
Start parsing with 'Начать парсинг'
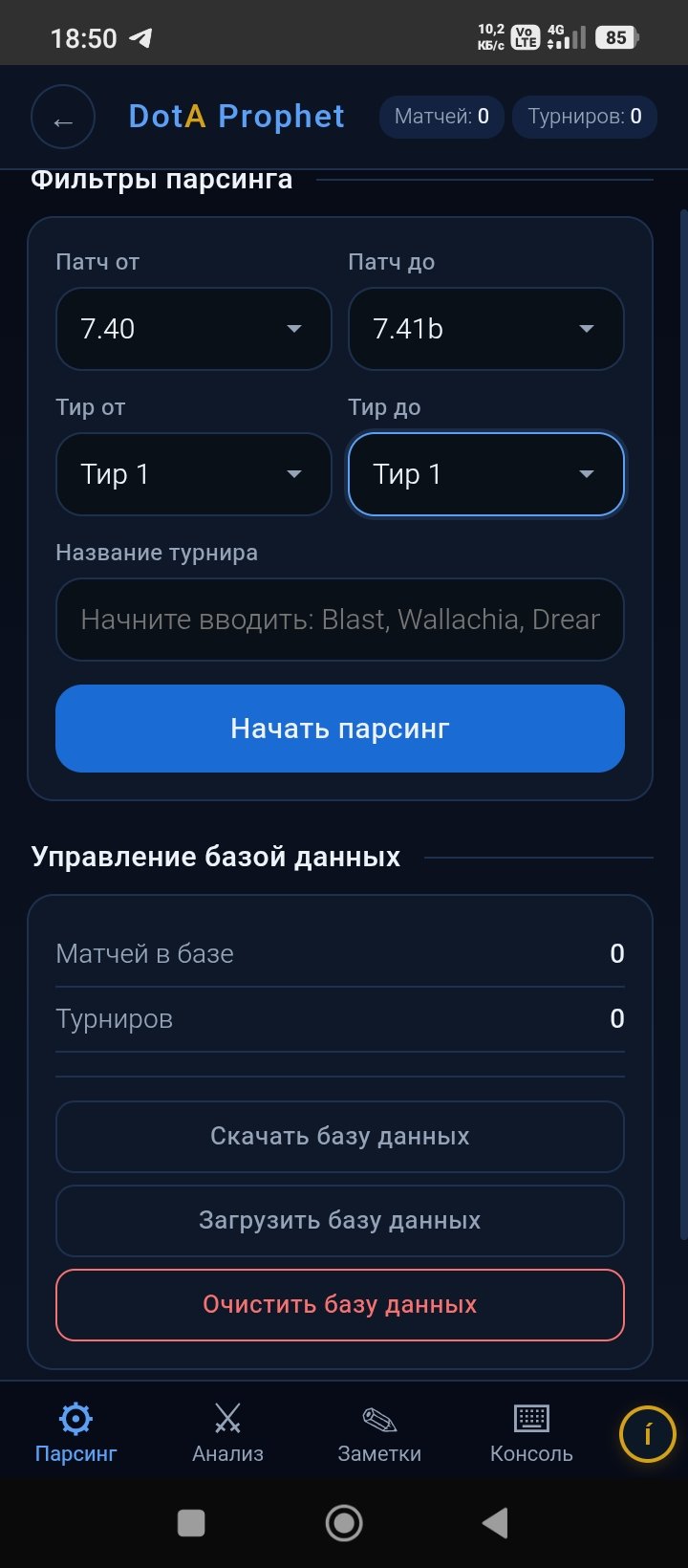click(340, 729)
